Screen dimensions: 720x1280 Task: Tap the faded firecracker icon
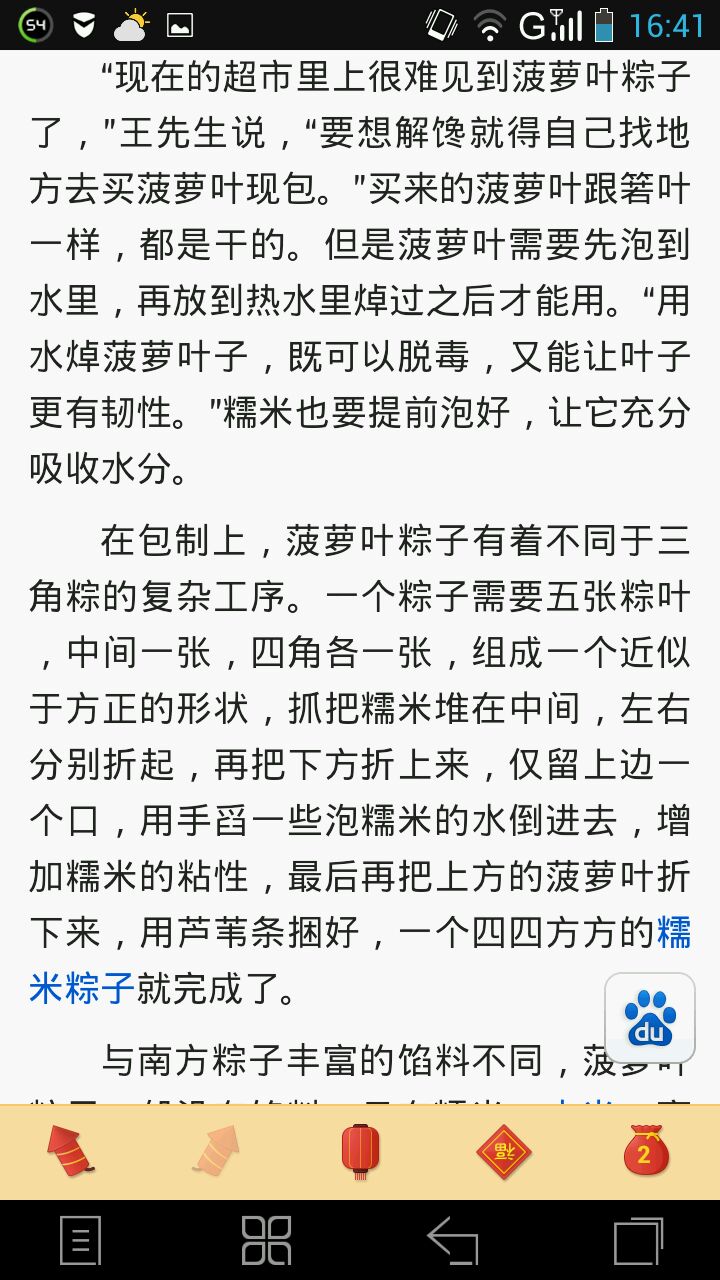point(216,1150)
